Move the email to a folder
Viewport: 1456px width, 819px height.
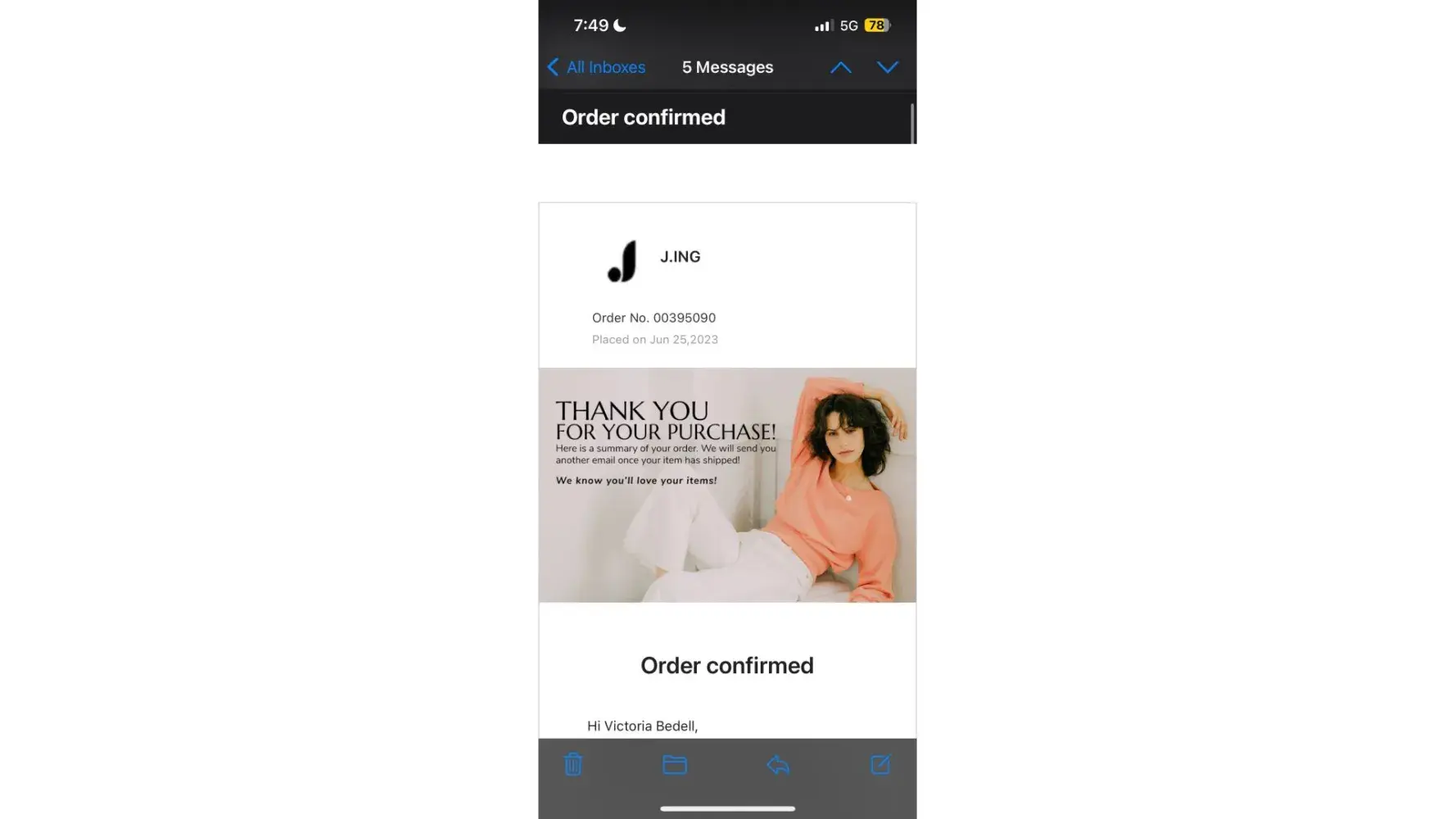click(674, 764)
